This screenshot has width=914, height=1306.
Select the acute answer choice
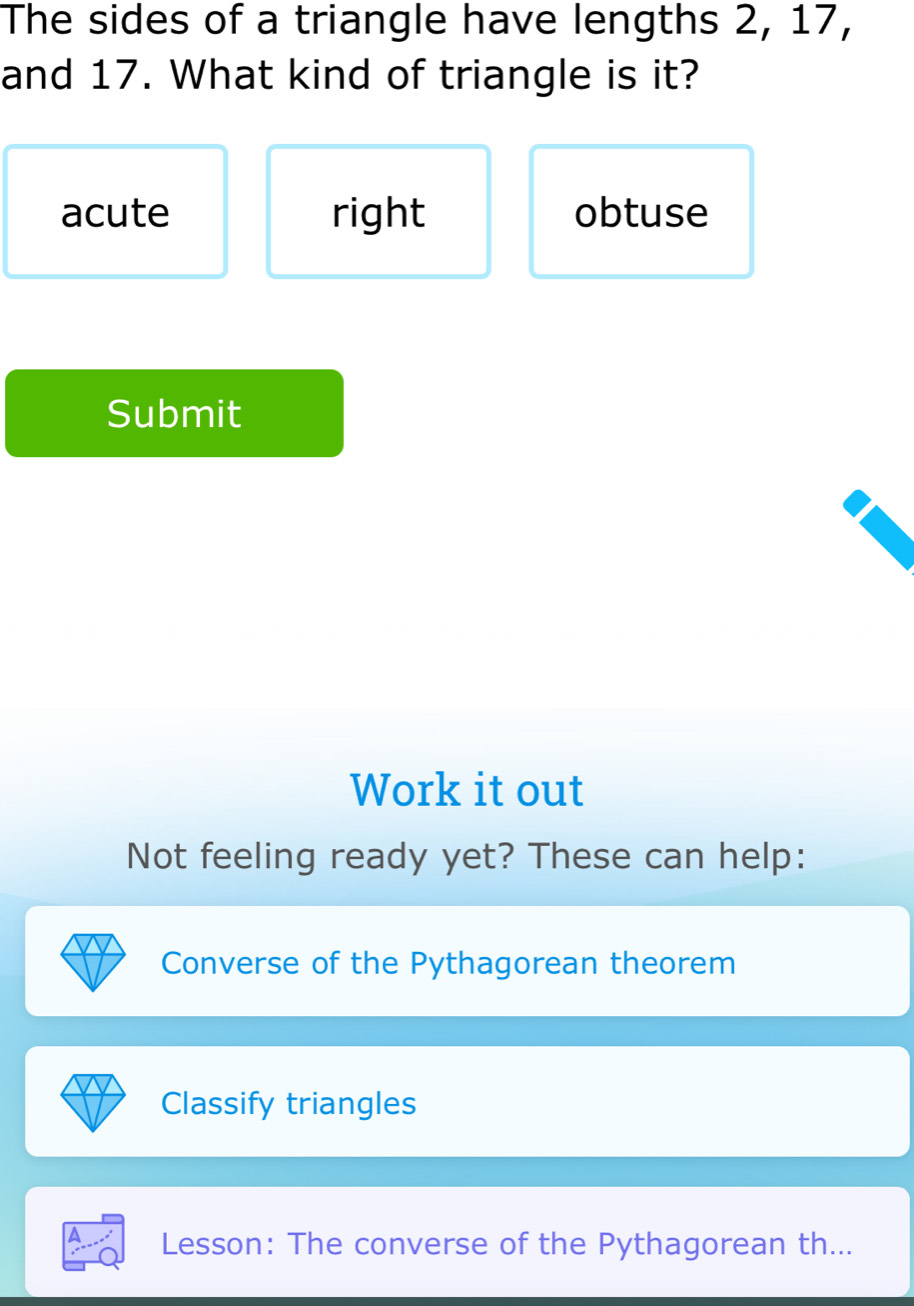pos(116,212)
